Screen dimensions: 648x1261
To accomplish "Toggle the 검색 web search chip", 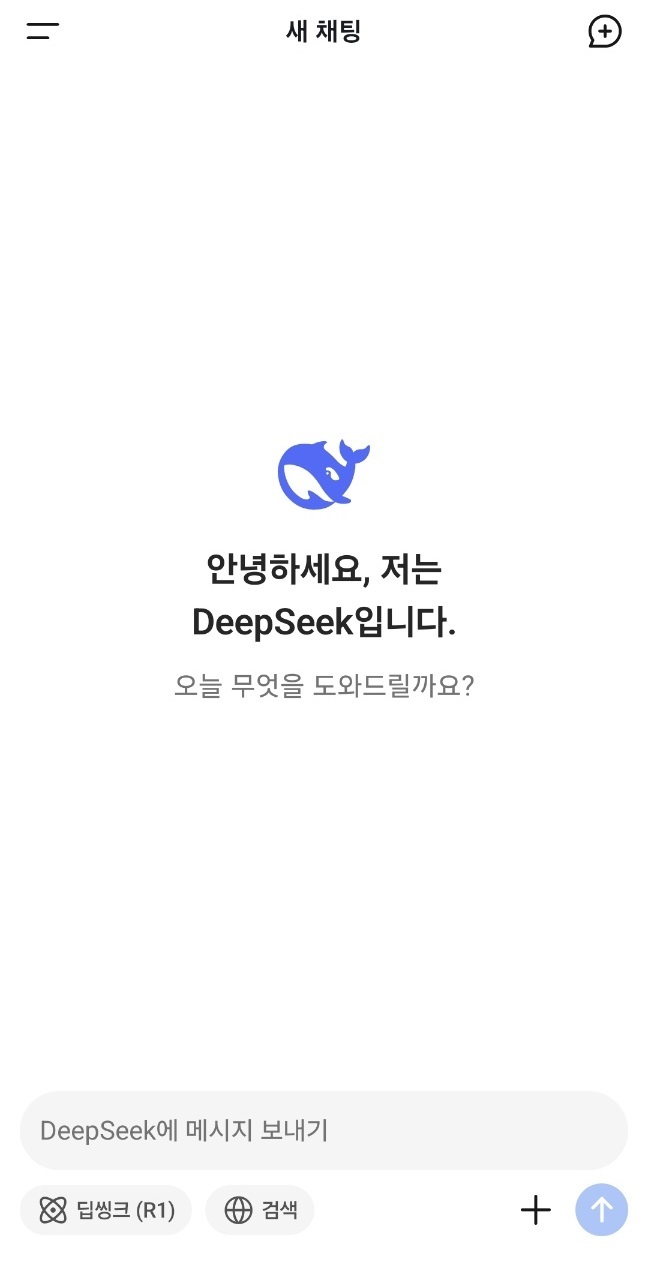I will pos(260,1211).
